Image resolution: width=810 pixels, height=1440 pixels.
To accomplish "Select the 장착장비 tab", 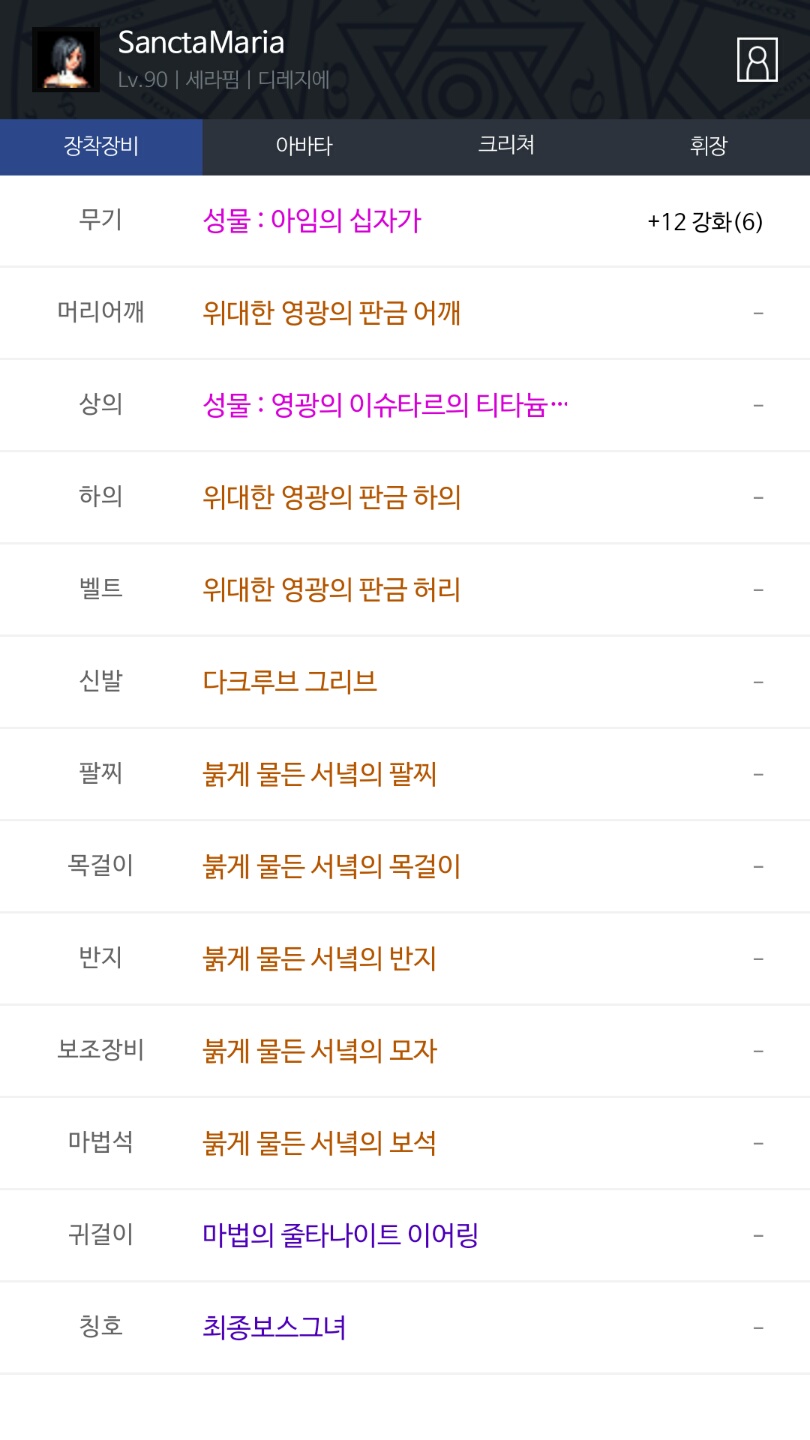I will [101, 147].
